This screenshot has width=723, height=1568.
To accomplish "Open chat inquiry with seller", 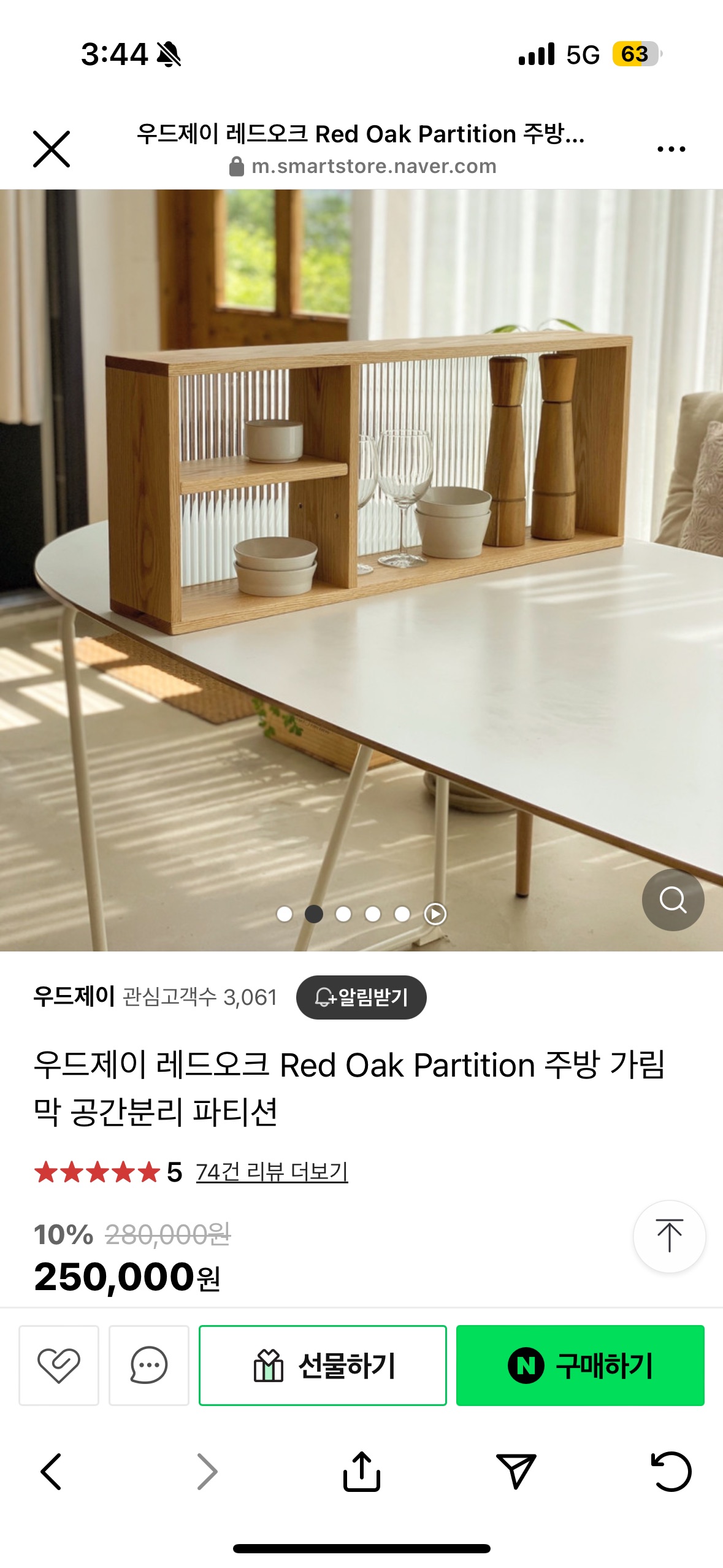I will pyautogui.click(x=149, y=1365).
